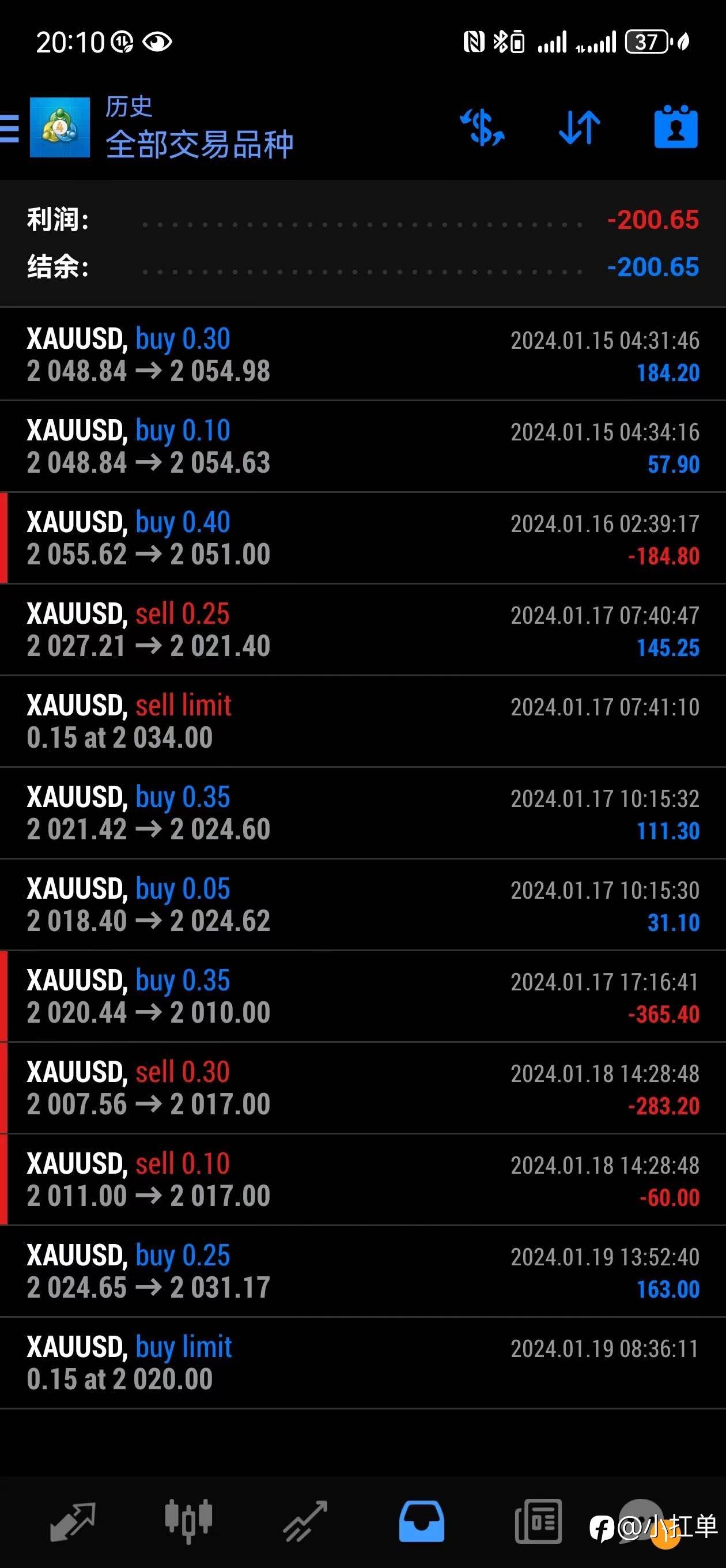The height and width of the screenshot is (1568, 726).
Task: Open the buy limit order at 2 020.00
Action: [362, 1363]
